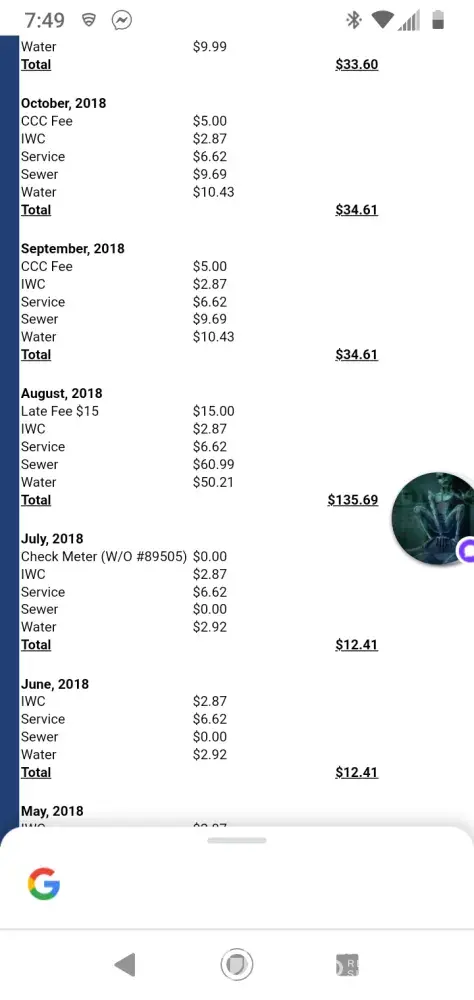Open the floating Messenger chat head
The image size is (474, 1000).
click(x=434, y=518)
